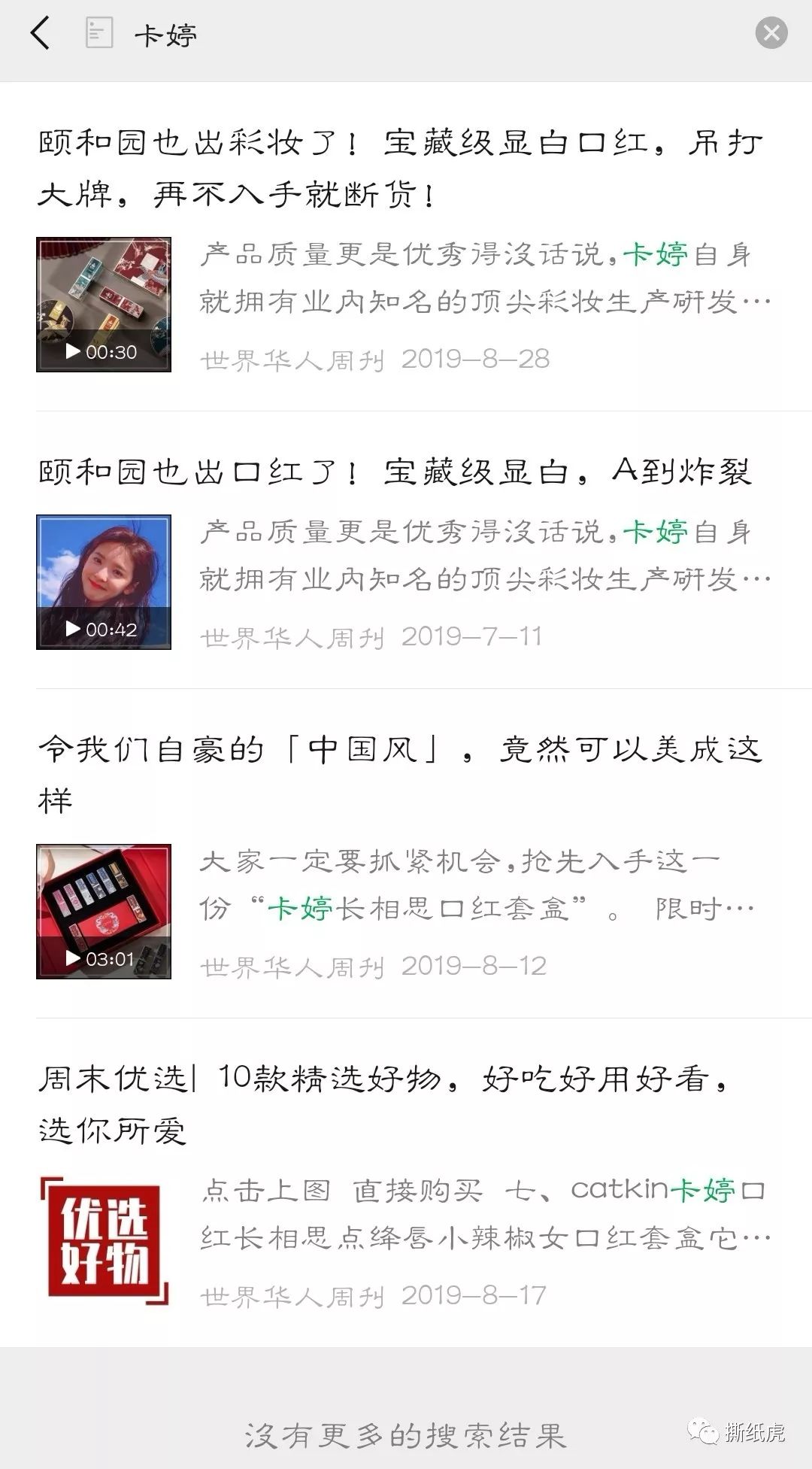The width and height of the screenshot is (812, 1469).
Task: Tap the play icon on the 00:30 video
Action: click(x=74, y=351)
